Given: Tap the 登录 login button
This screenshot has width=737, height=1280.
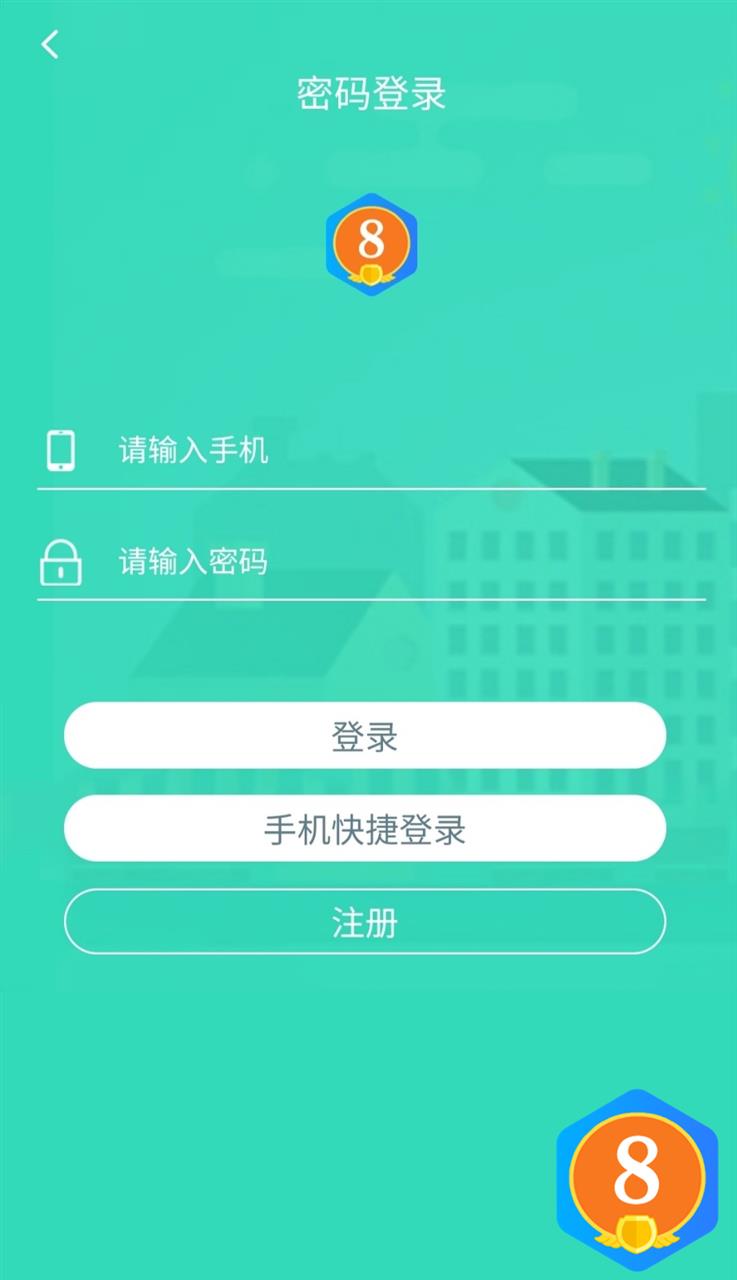Looking at the screenshot, I should [365, 736].
